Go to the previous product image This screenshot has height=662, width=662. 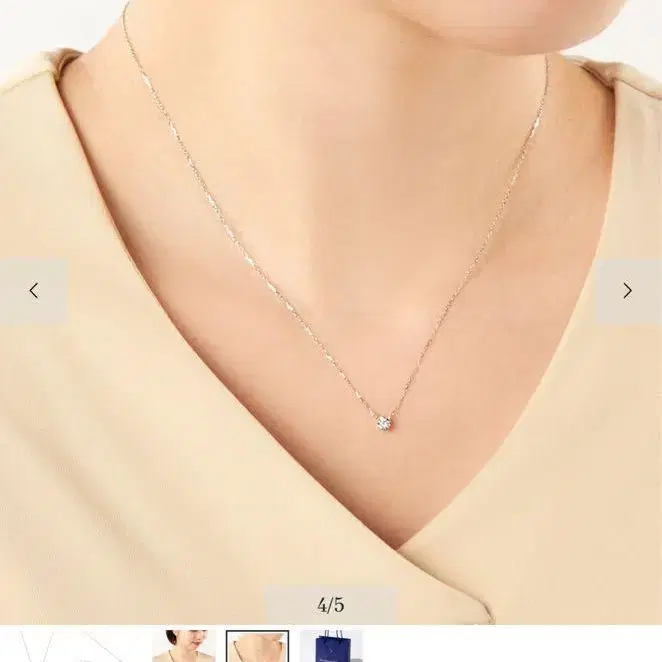click(34, 291)
